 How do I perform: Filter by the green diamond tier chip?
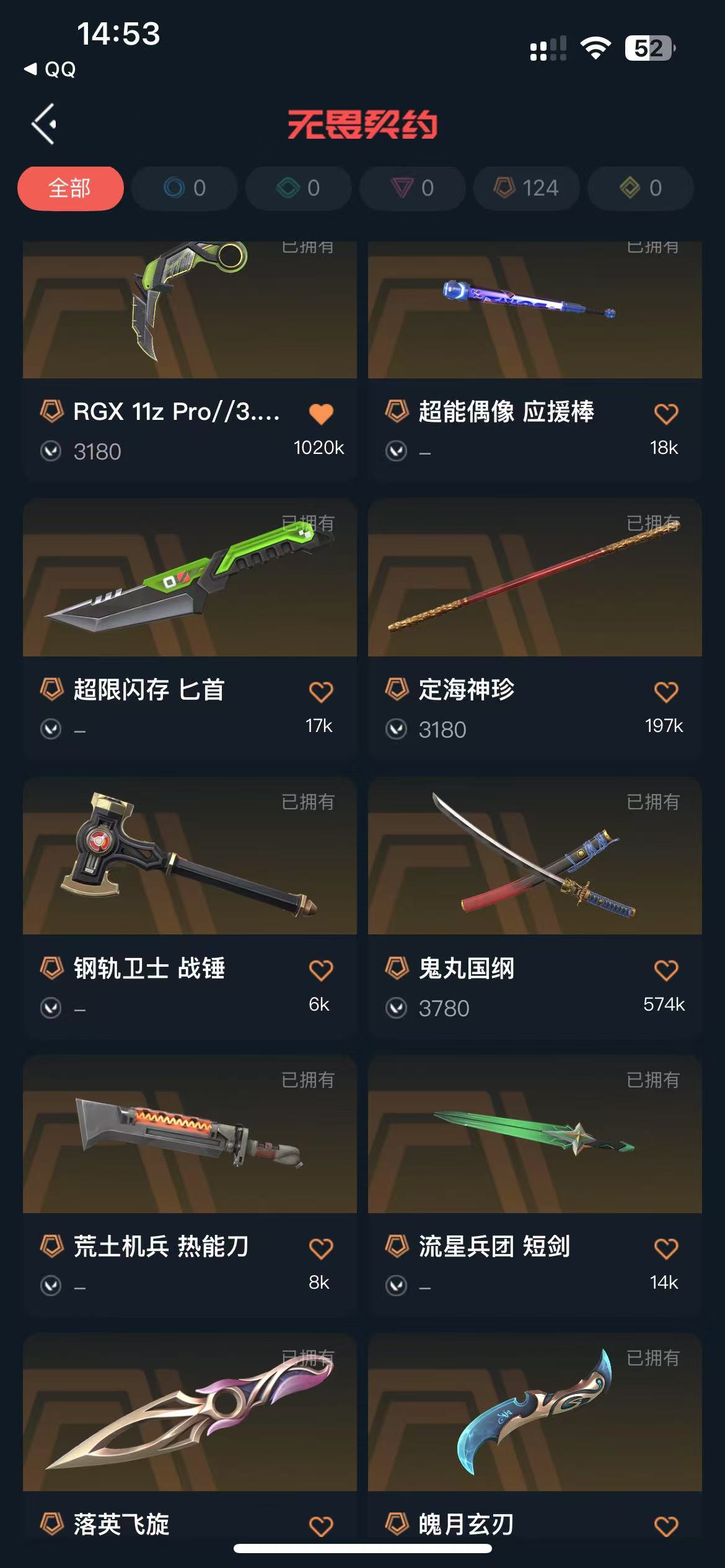(x=298, y=188)
